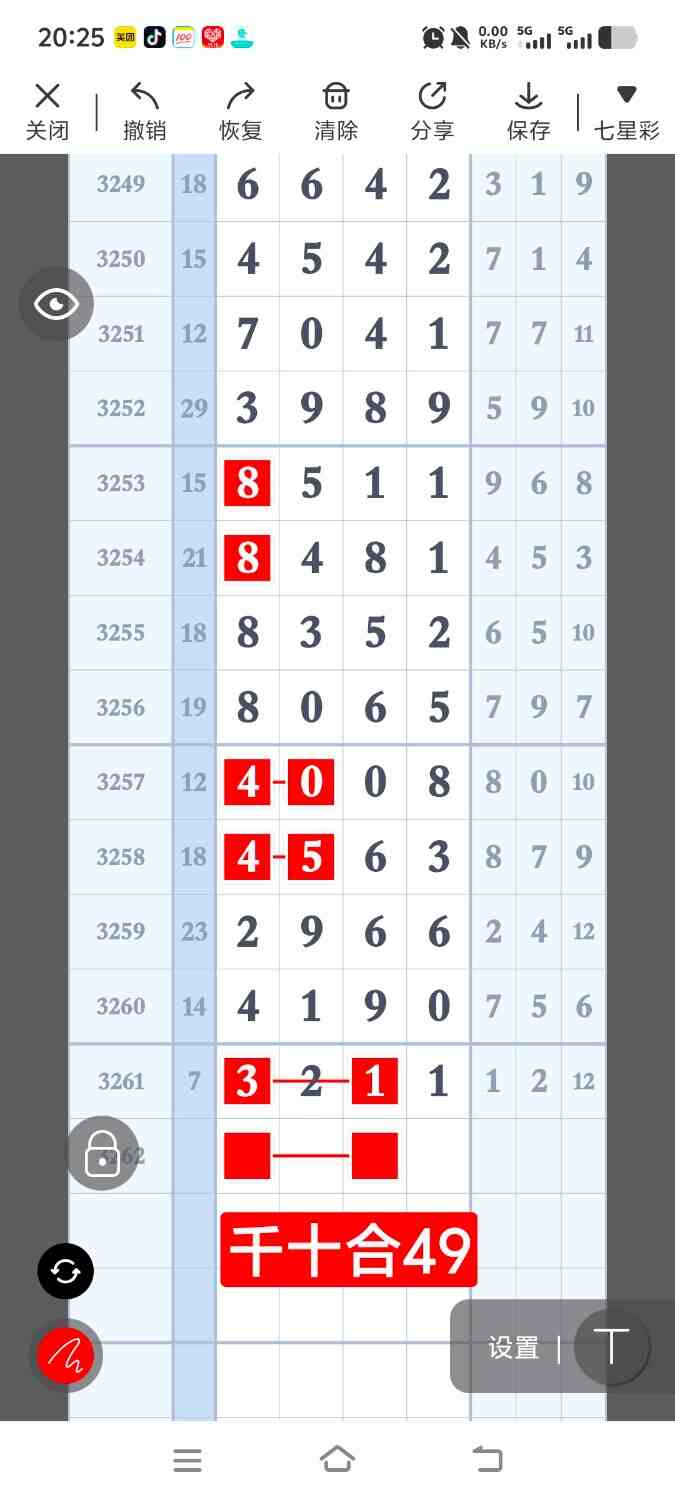The width and height of the screenshot is (675, 1500).
Task: Select the text tool button
Action: point(611,1347)
